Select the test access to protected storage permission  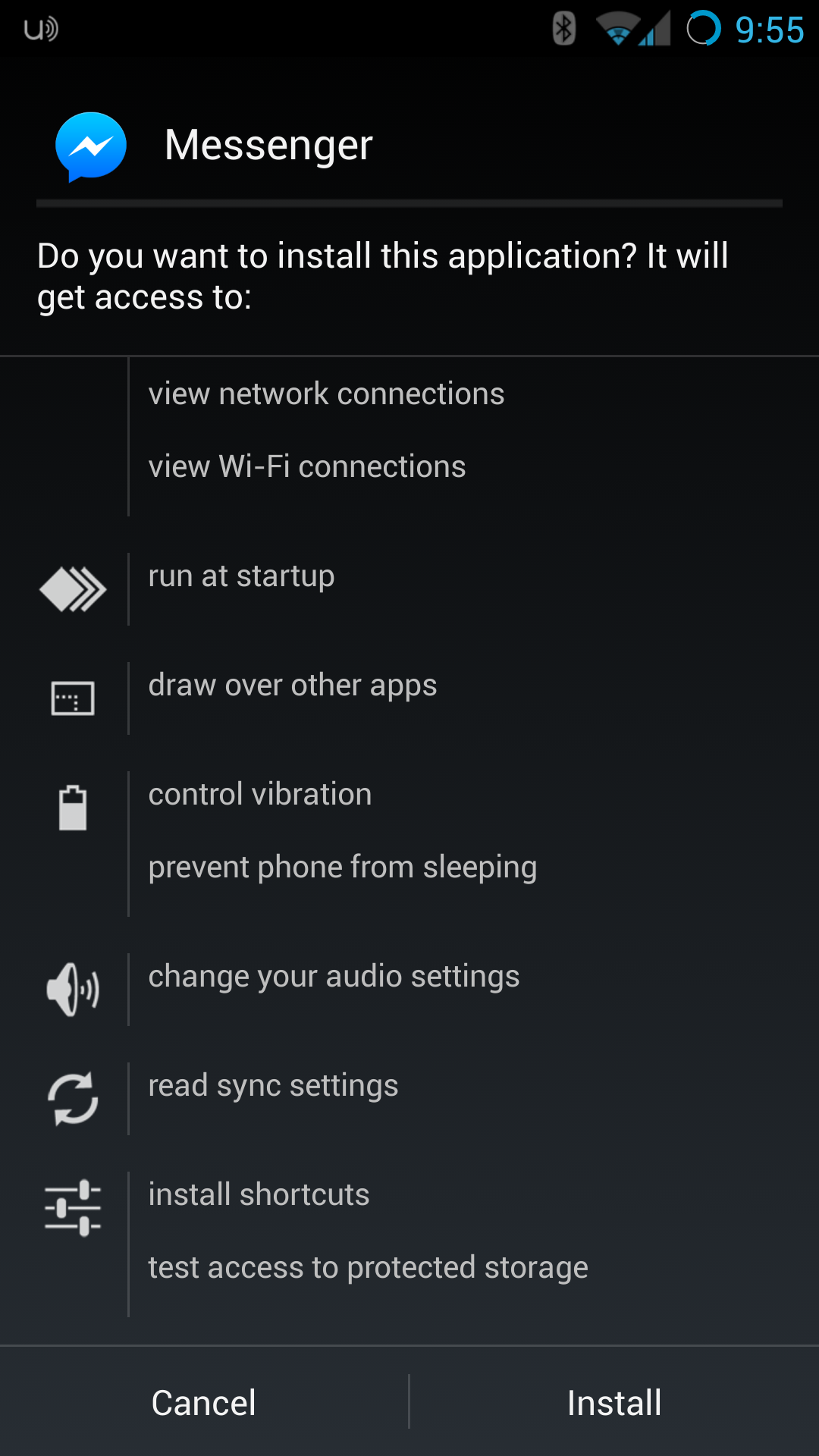pyautogui.click(x=368, y=1267)
